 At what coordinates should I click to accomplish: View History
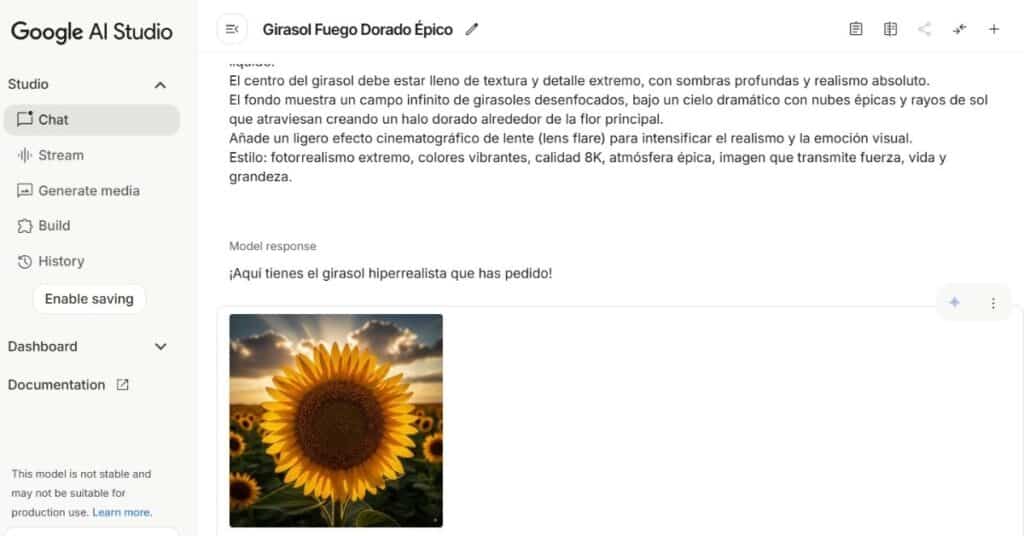click(x=60, y=261)
